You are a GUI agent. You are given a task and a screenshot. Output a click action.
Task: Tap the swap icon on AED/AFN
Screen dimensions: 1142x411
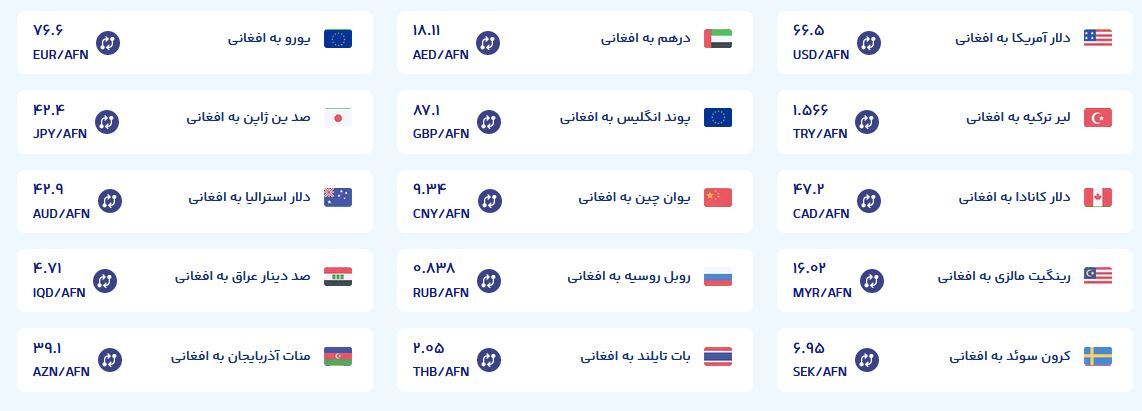tap(488, 43)
